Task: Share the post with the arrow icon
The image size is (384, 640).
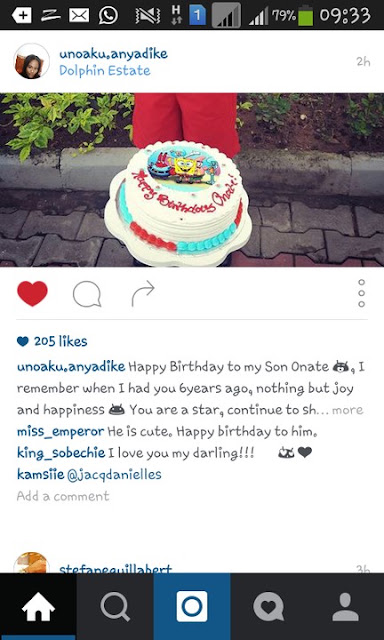Action: tap(143, 293)
